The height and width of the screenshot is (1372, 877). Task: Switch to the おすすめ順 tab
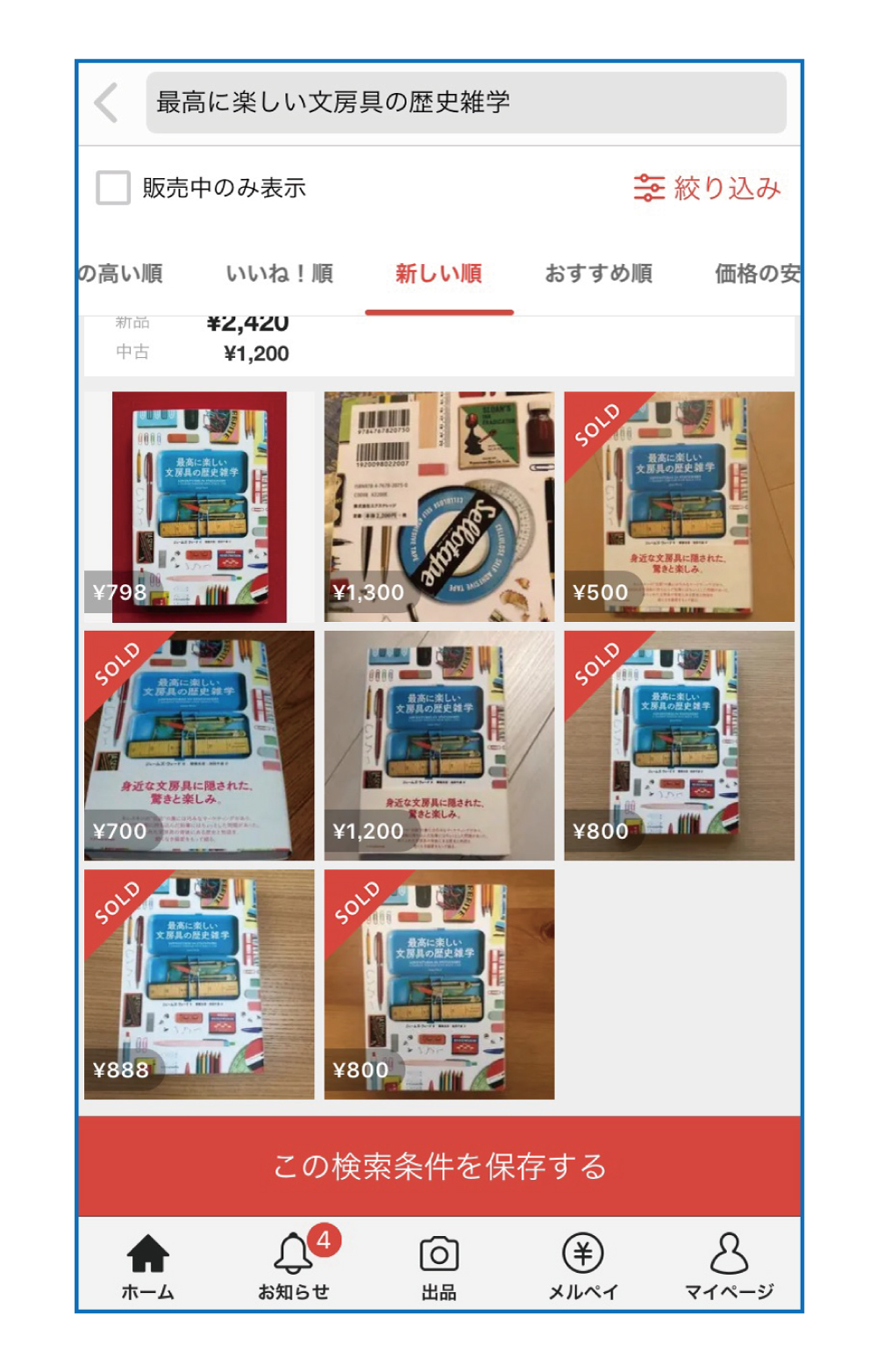(598, 274)
